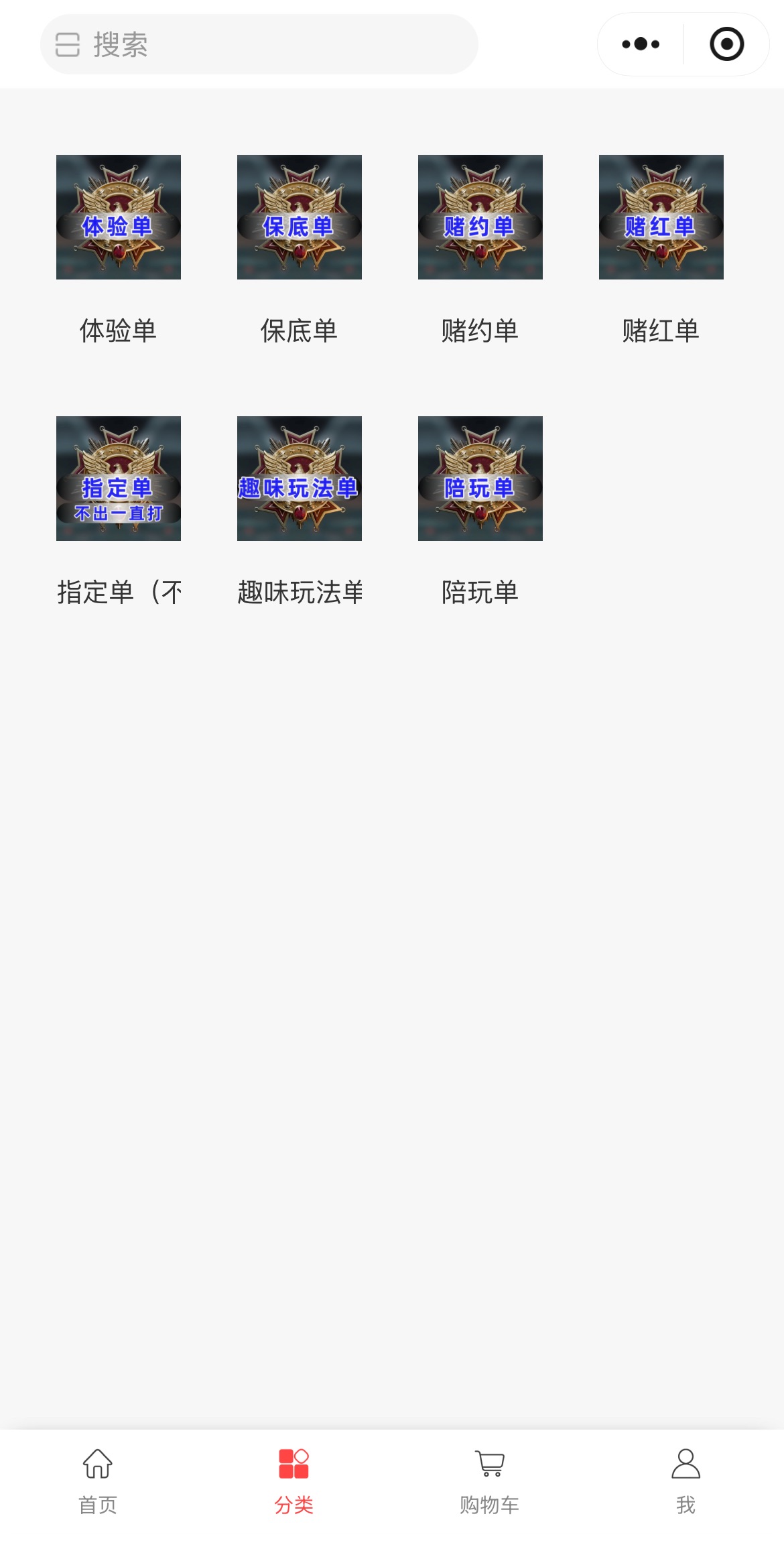
Task: Open the mini-program three-dot menu
Action: pyautogui.click(x=641, y=44)
